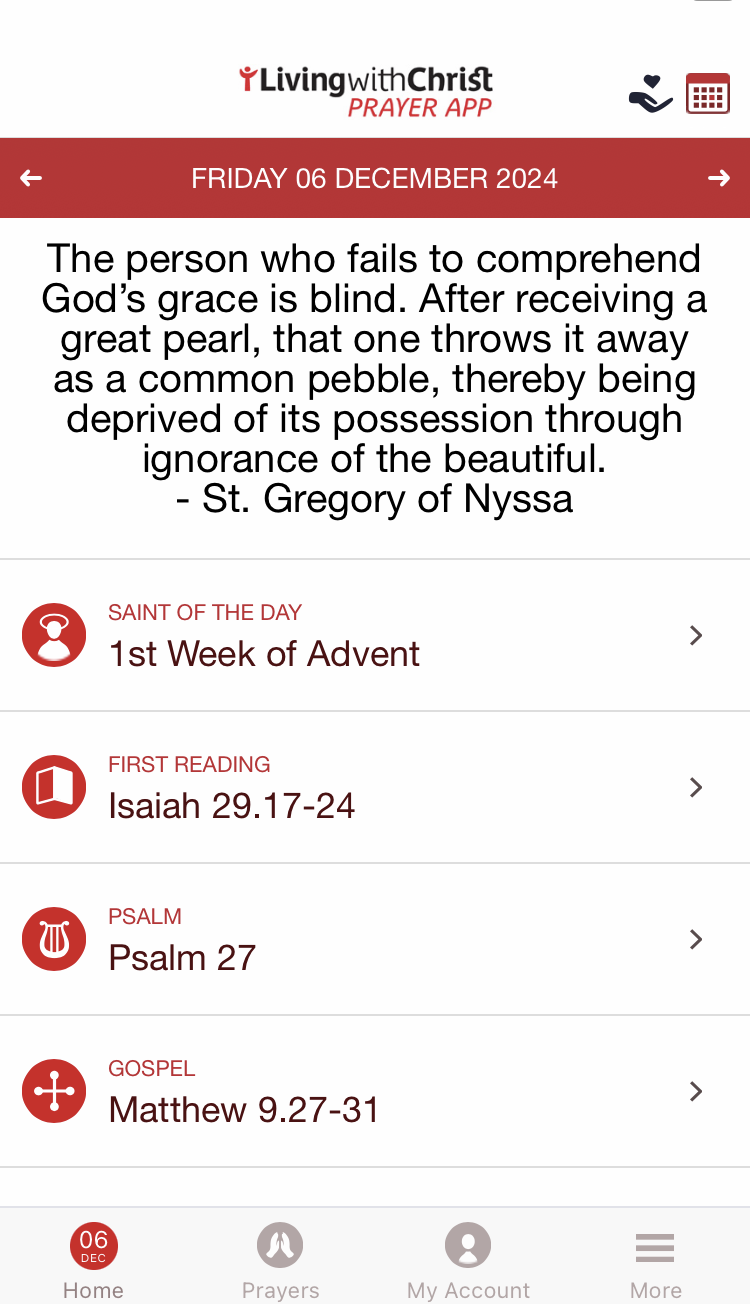This screenshot has height=1304, width=750.
Task: Open Gospel Matthew 9.27-31
Action: coord(375,1092)
